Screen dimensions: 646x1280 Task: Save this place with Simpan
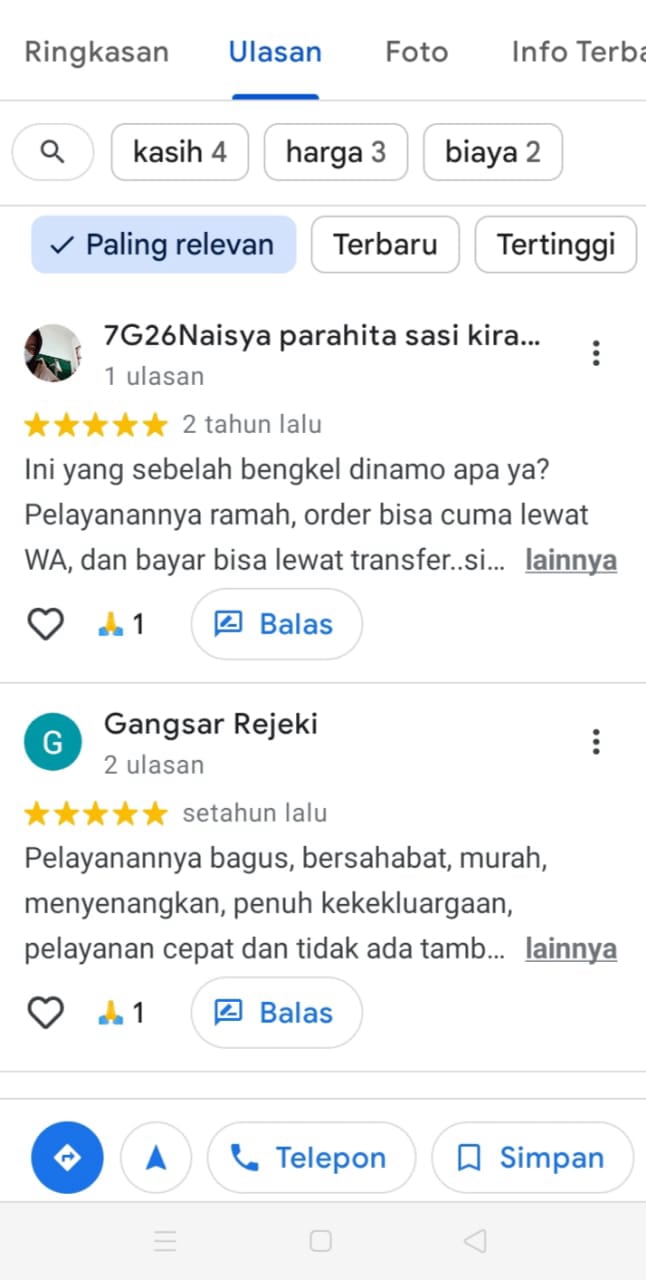pos(532,1158)
